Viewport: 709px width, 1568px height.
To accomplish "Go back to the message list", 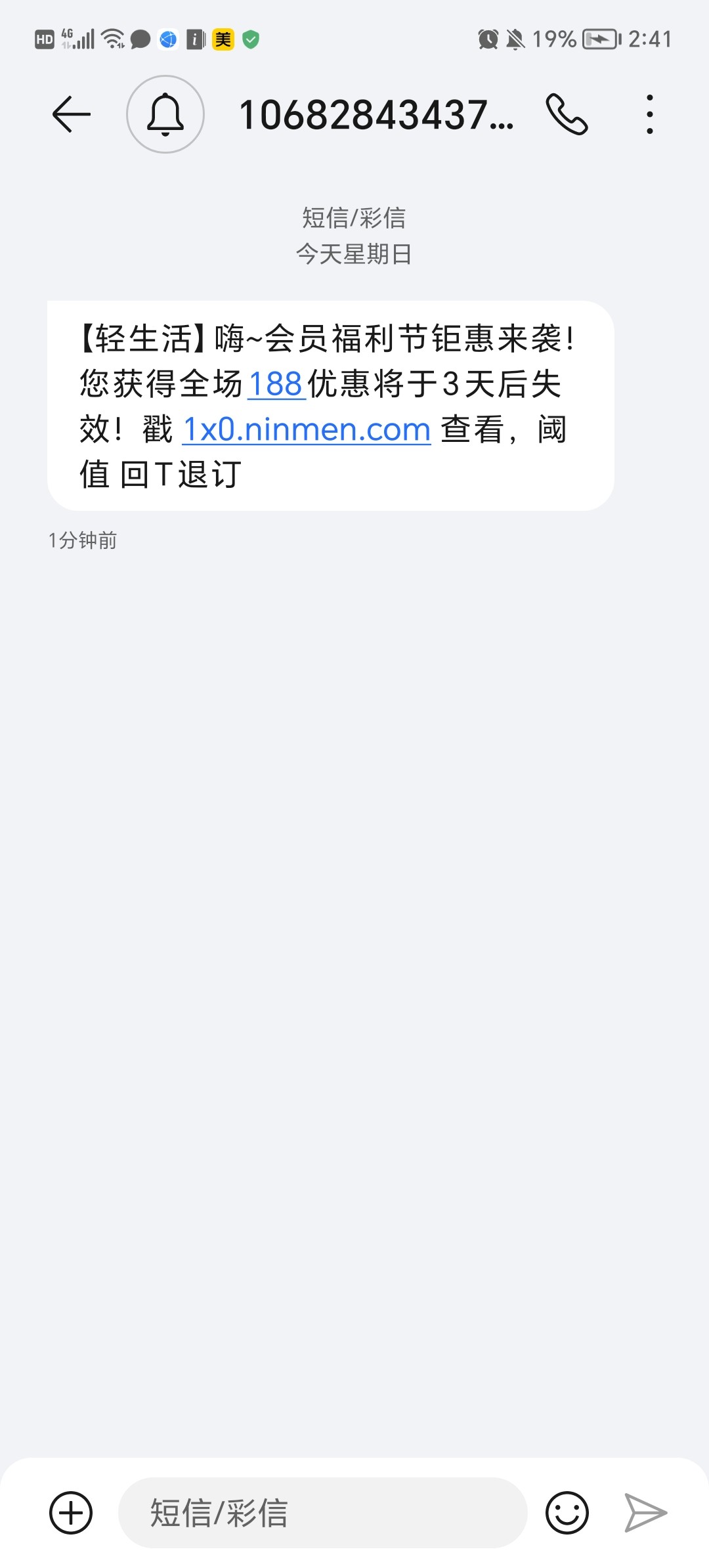I will (x=71, y=114).
